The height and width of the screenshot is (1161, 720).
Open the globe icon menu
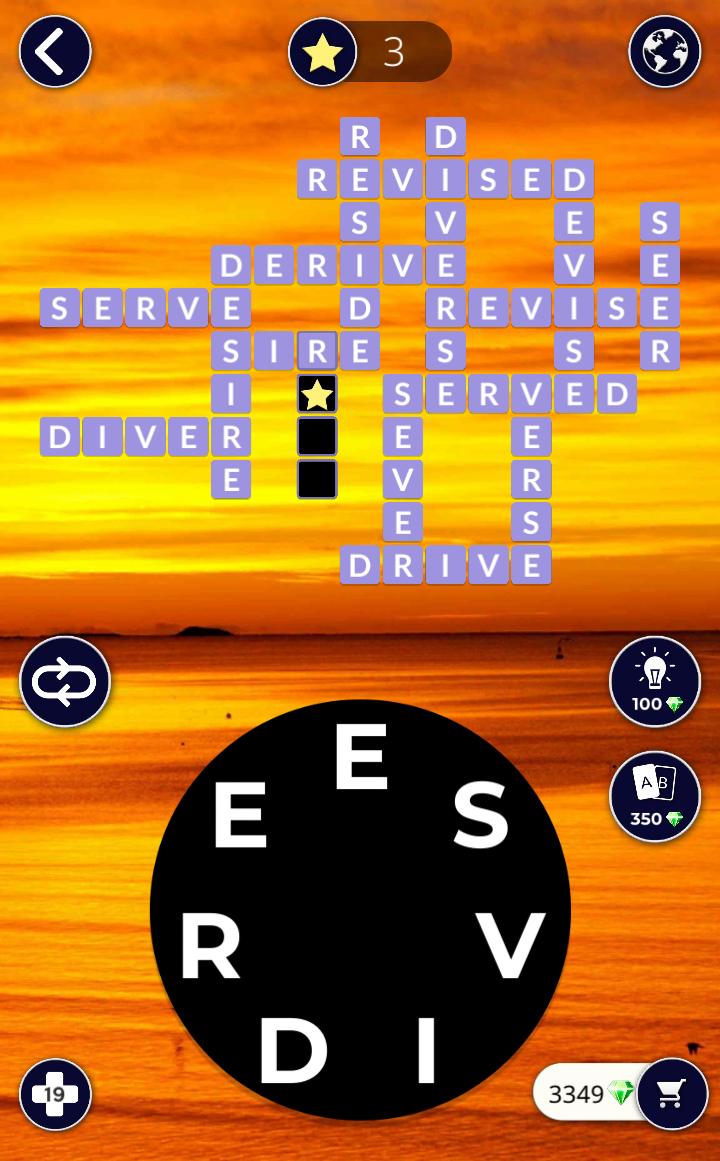coord(664,51)
